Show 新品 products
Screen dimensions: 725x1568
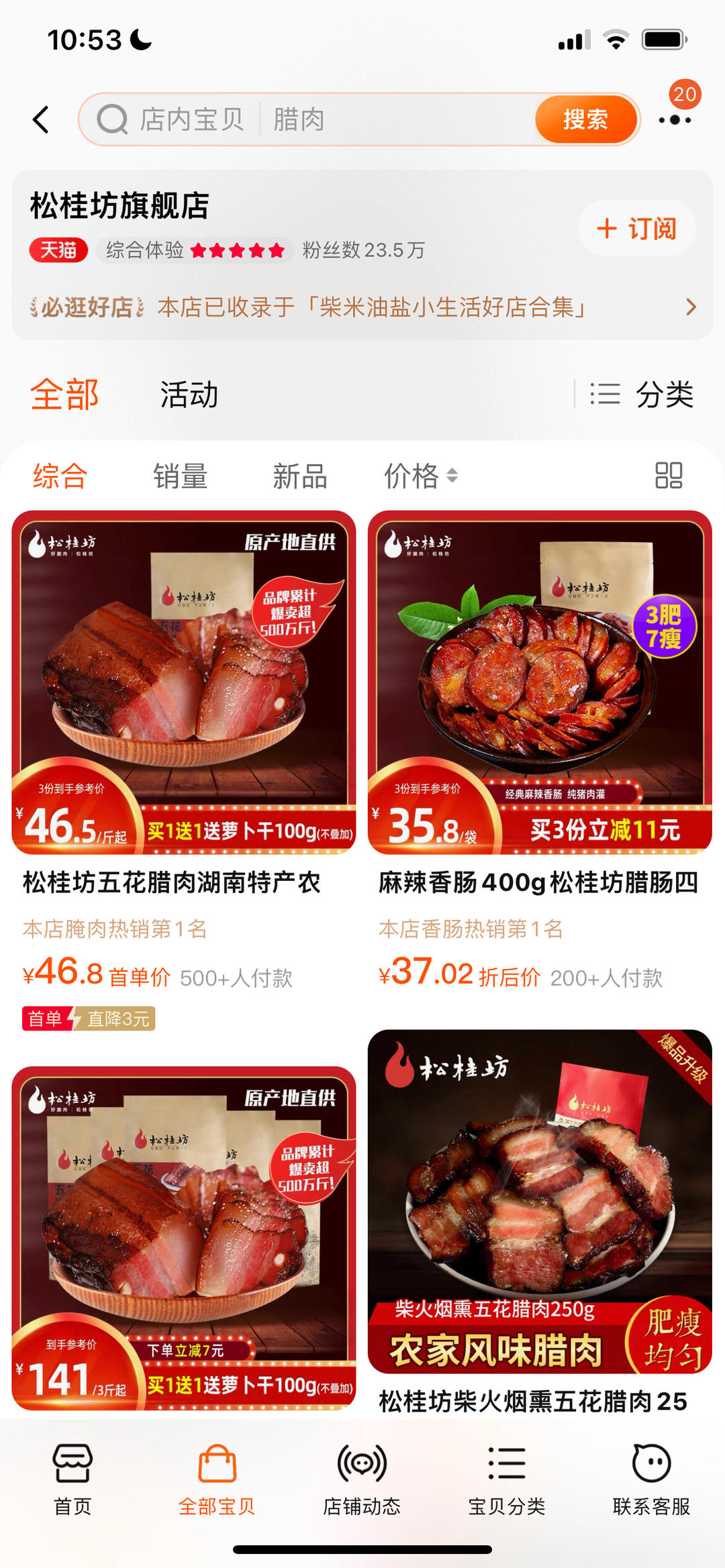(x=299, y=476)
